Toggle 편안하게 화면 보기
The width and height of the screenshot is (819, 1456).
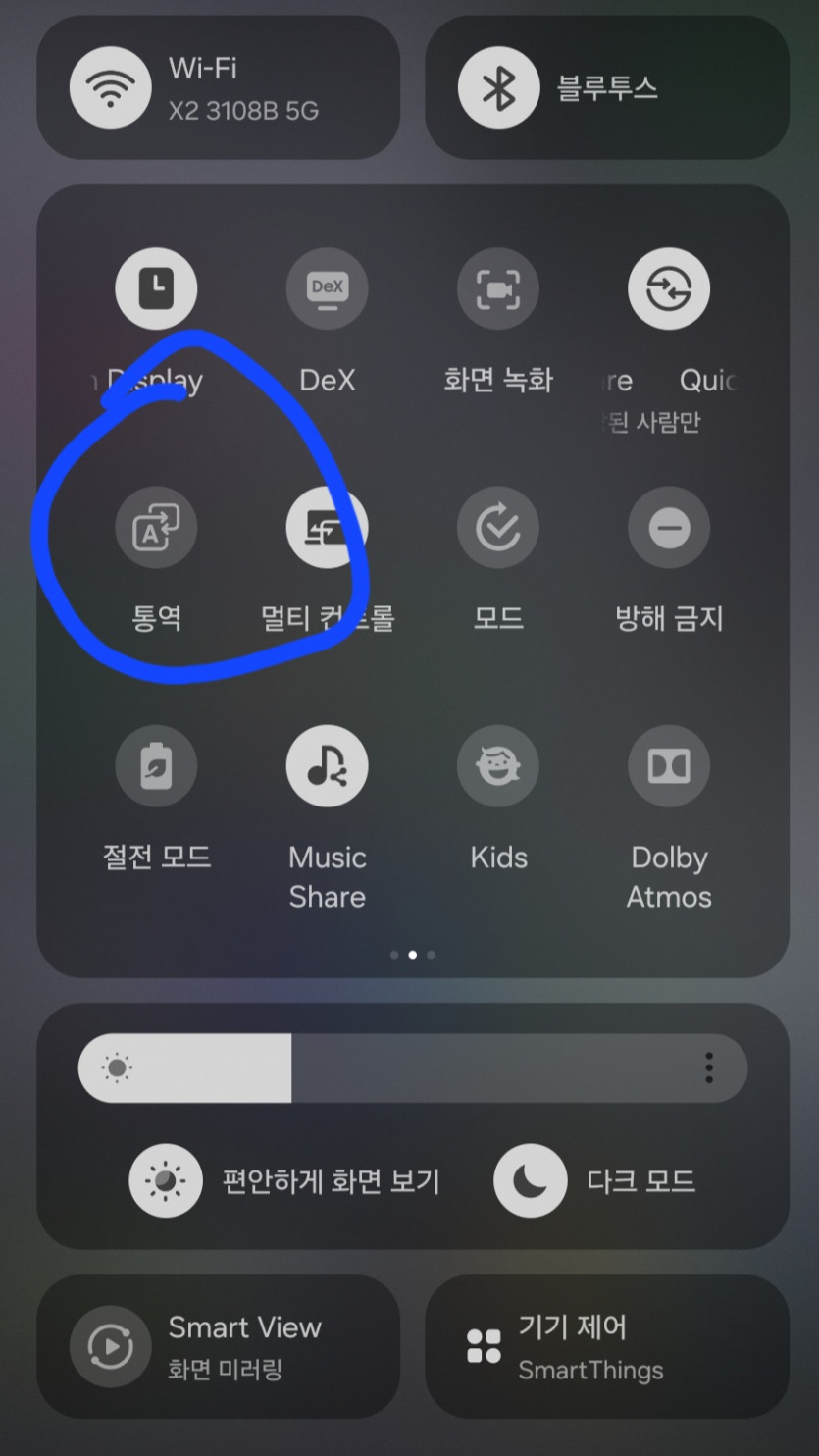(x=166, y=1180)
